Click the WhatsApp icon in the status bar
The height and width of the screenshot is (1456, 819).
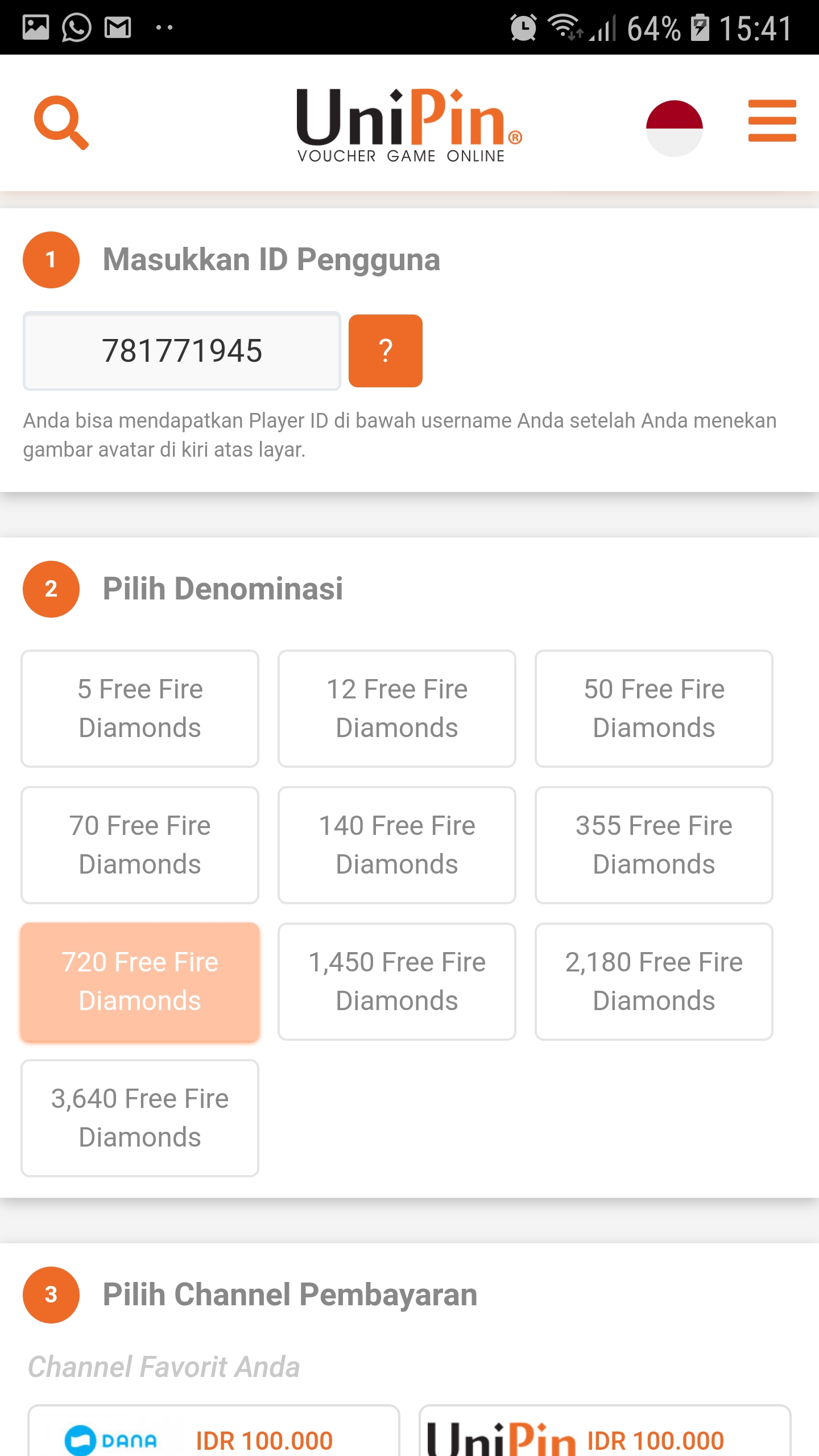77,27
